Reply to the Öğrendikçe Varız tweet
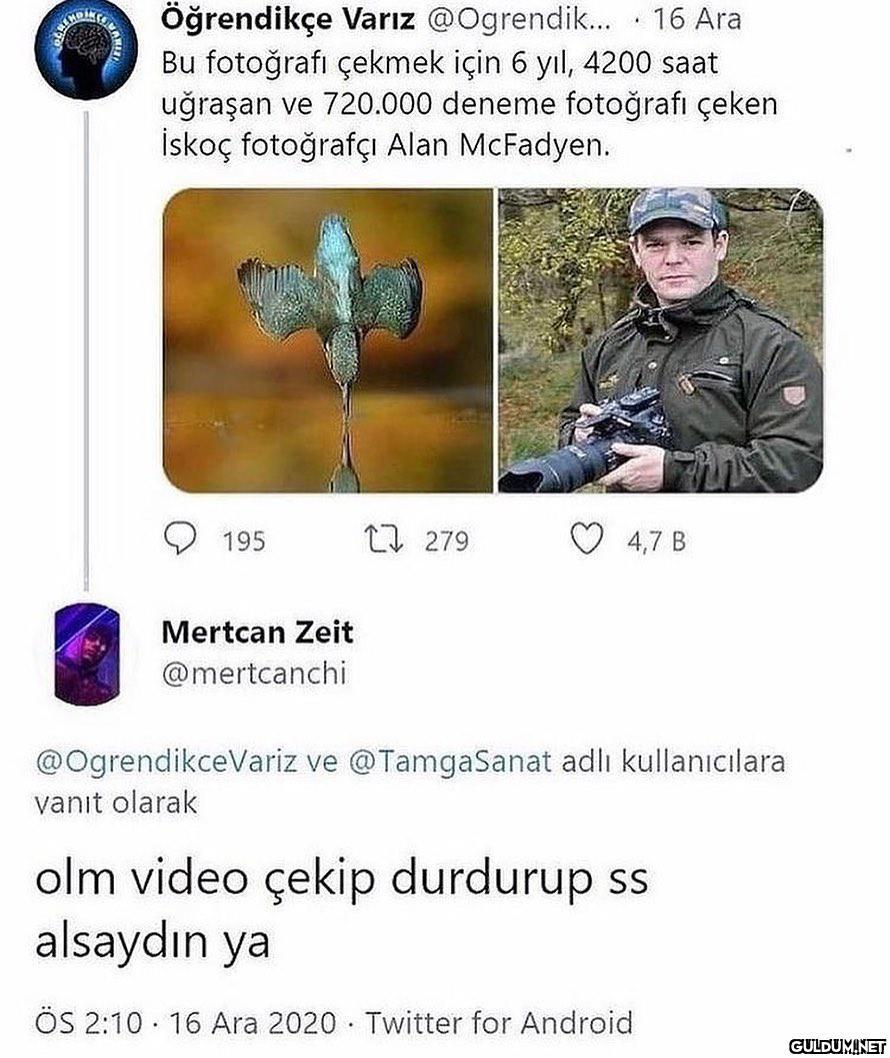This screenshot has width=890, height=1058. pos(181,540)
